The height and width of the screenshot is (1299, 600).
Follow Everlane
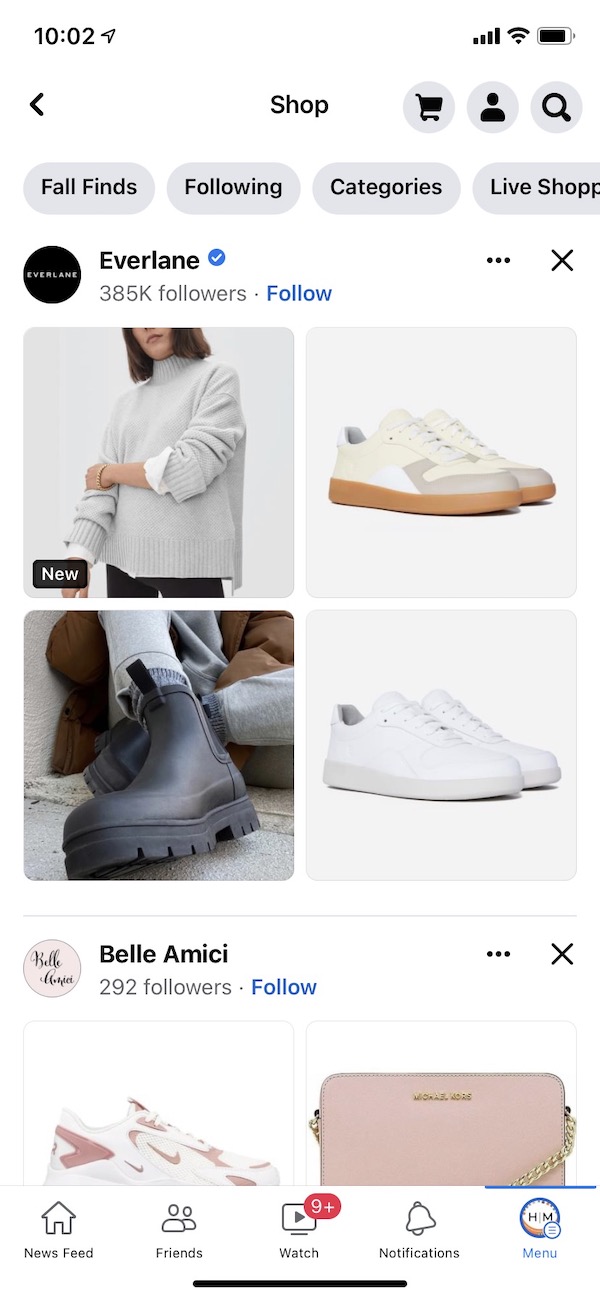[x=299, y=294]
